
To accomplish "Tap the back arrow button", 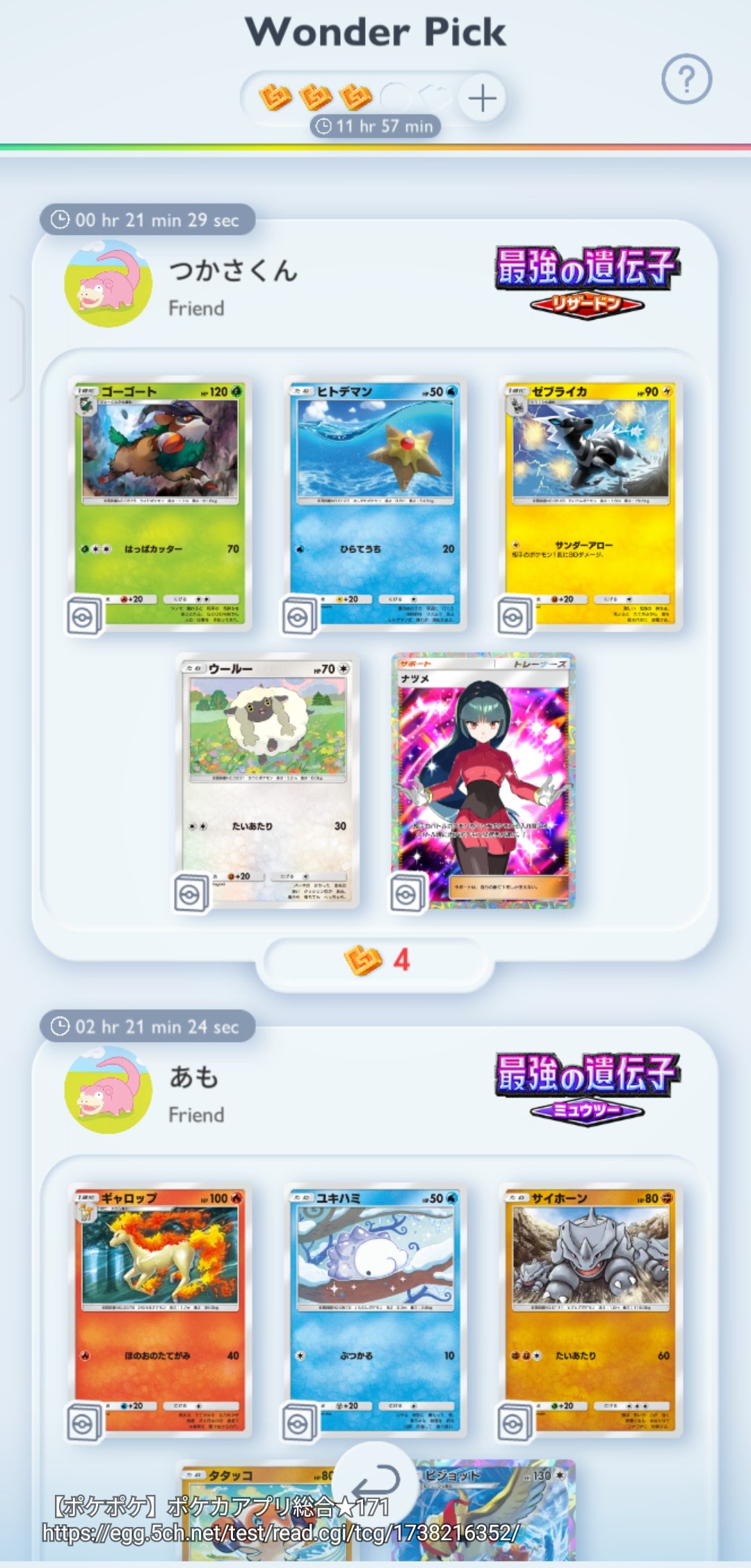I will pyautogui.click(x=375, y=1485).
